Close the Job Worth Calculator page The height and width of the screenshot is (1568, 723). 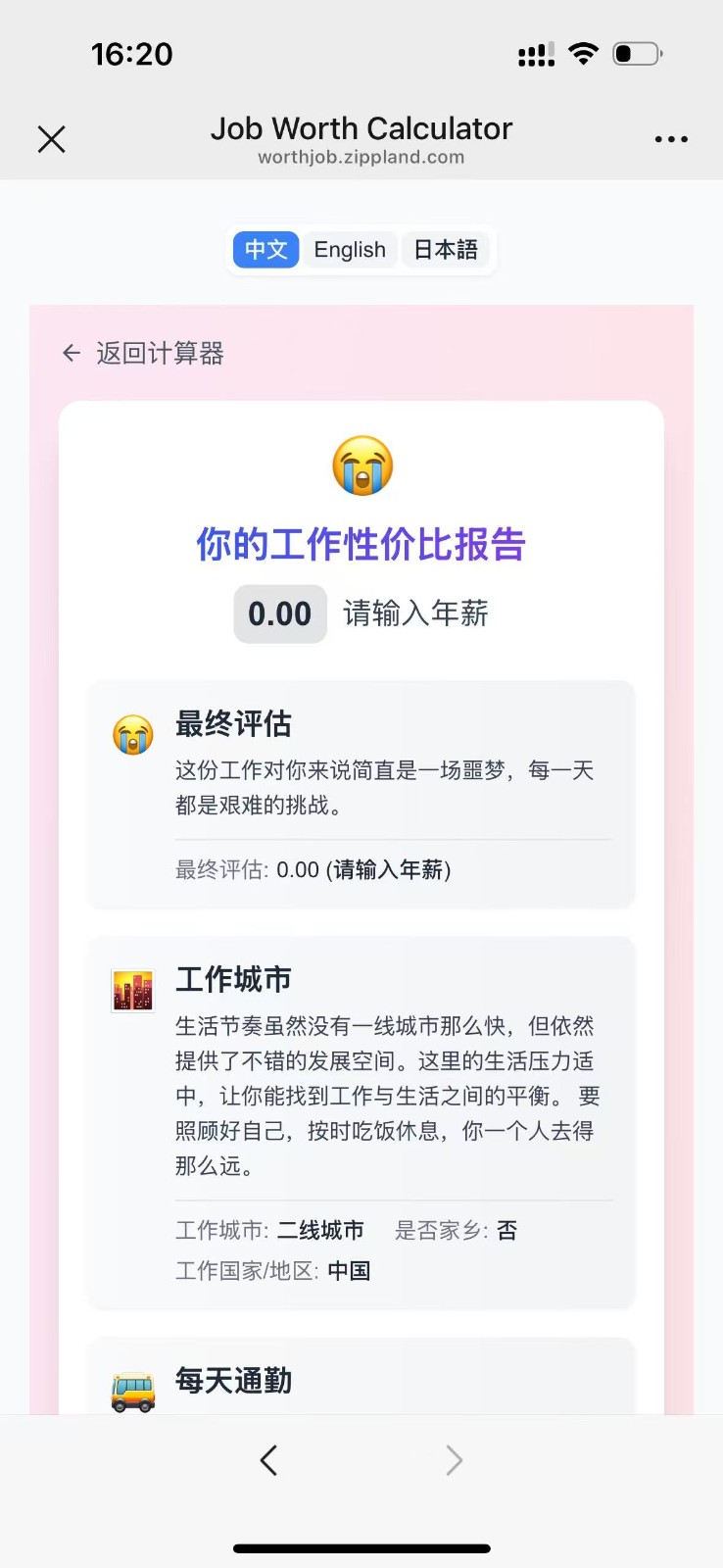[52, 139]
